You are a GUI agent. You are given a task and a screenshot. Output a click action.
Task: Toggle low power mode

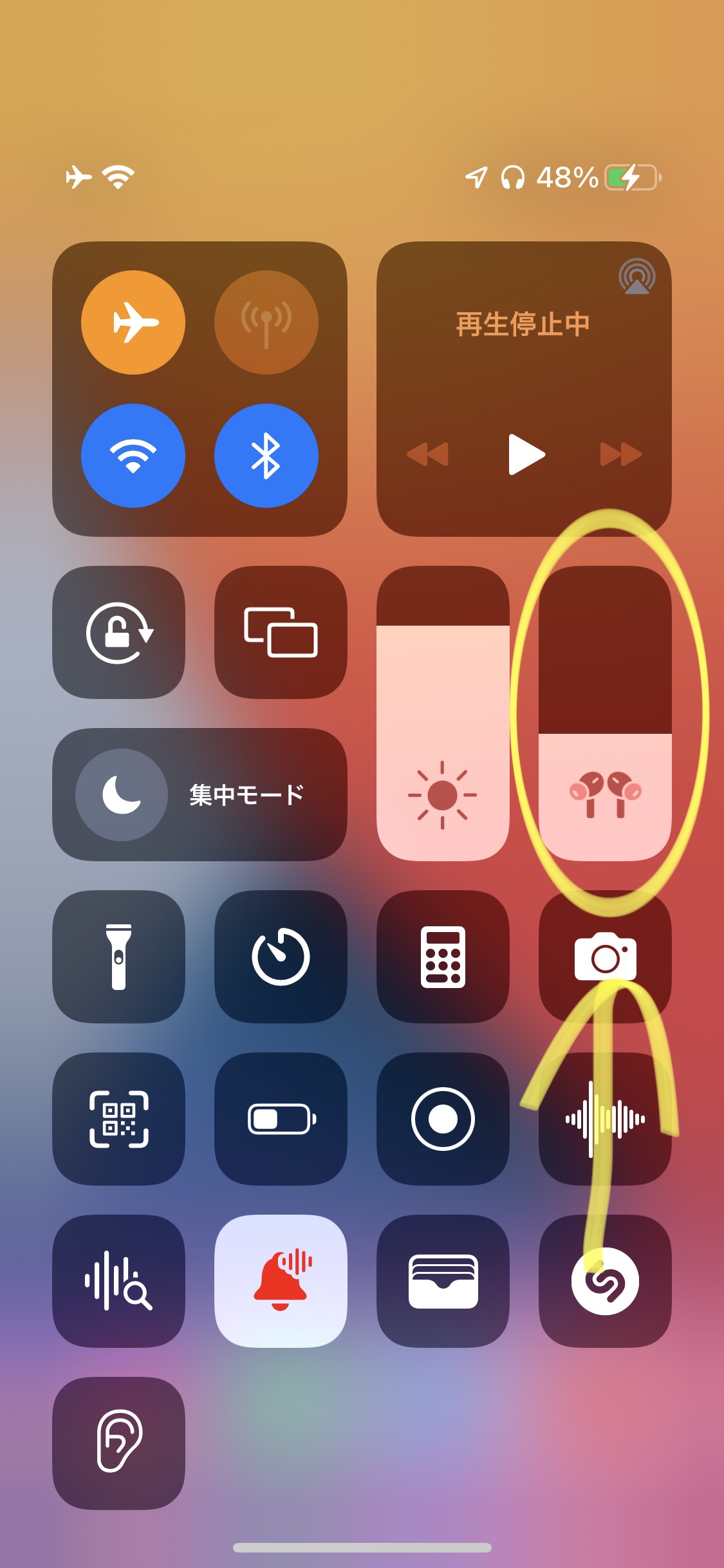(281, 1119)
